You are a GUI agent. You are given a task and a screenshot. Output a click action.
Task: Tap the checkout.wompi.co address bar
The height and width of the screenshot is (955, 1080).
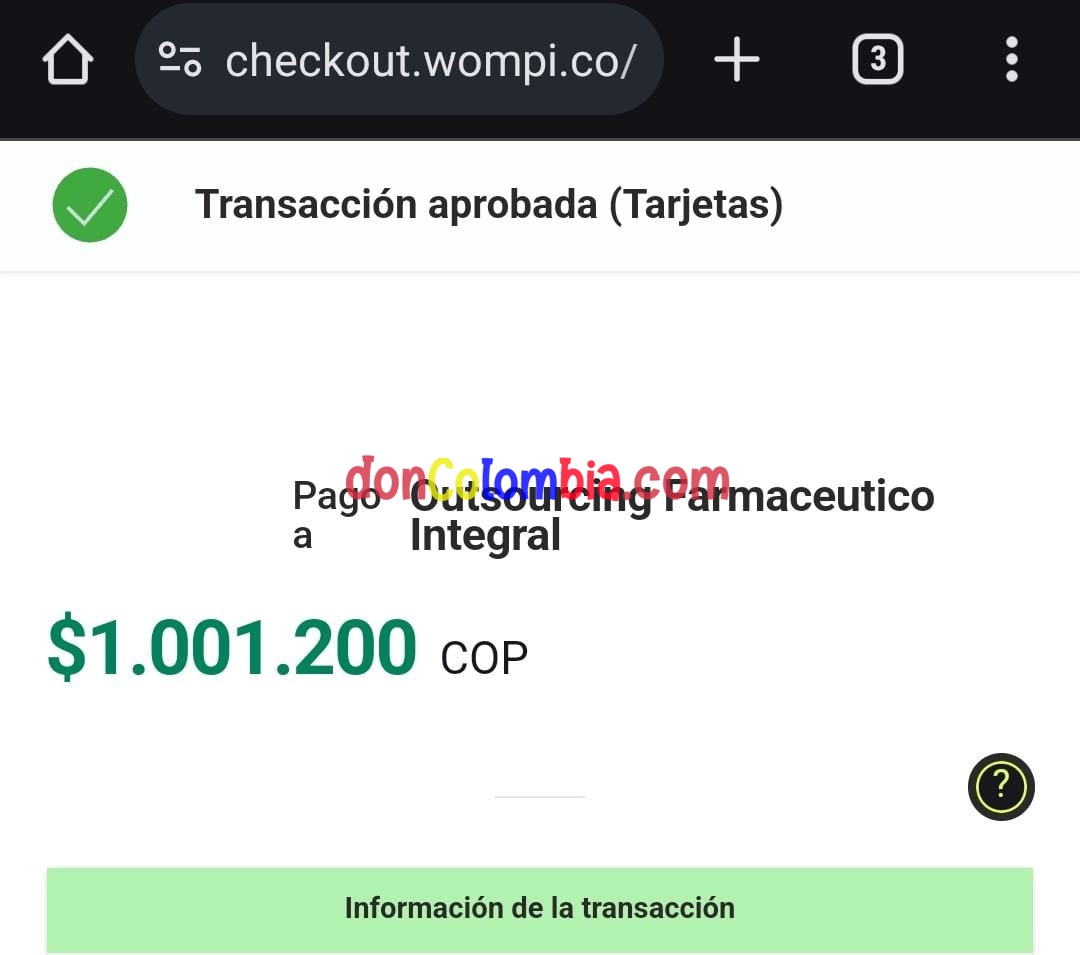pyautogui.click(x=430, y=61)
